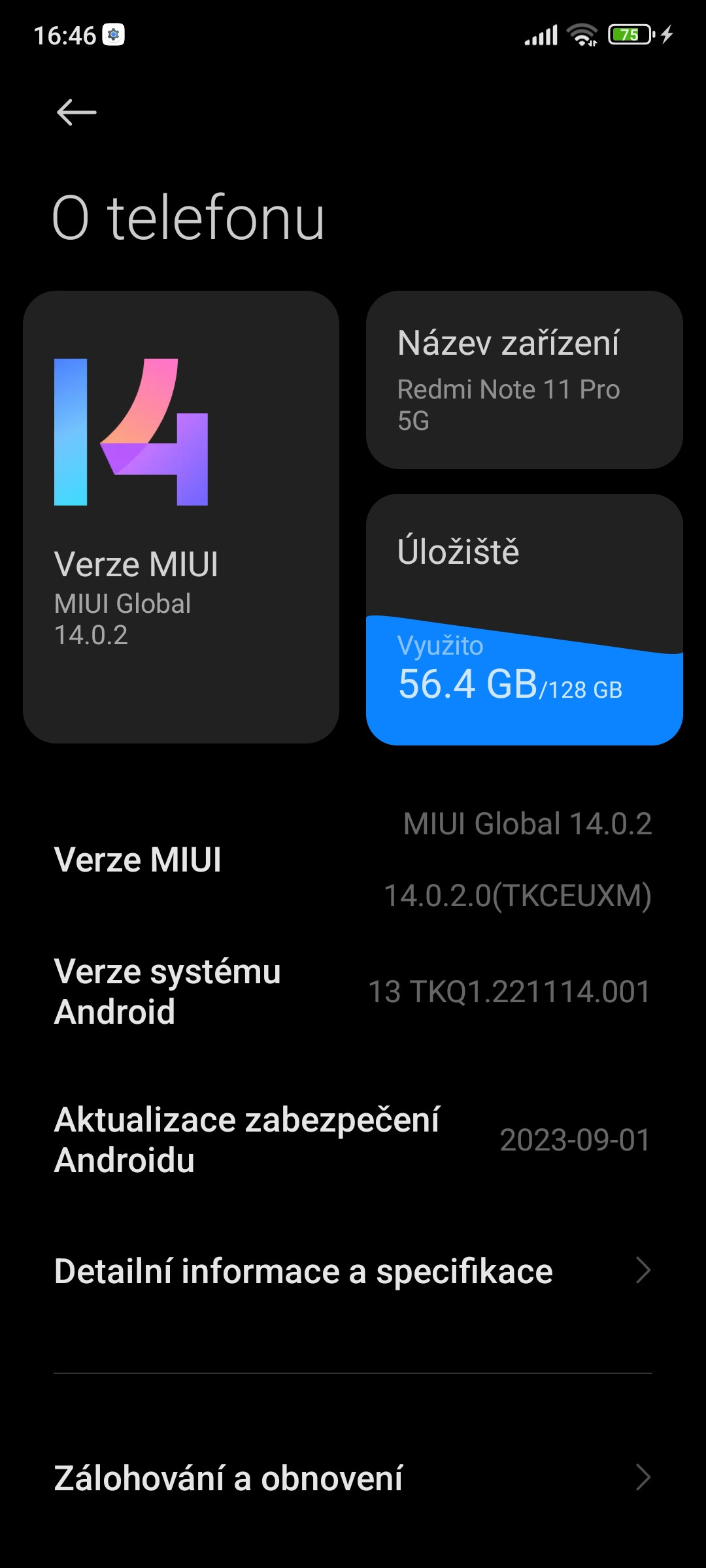Open the Úložiště storage card
This screenshot has width=706, height=1568.
524,619
